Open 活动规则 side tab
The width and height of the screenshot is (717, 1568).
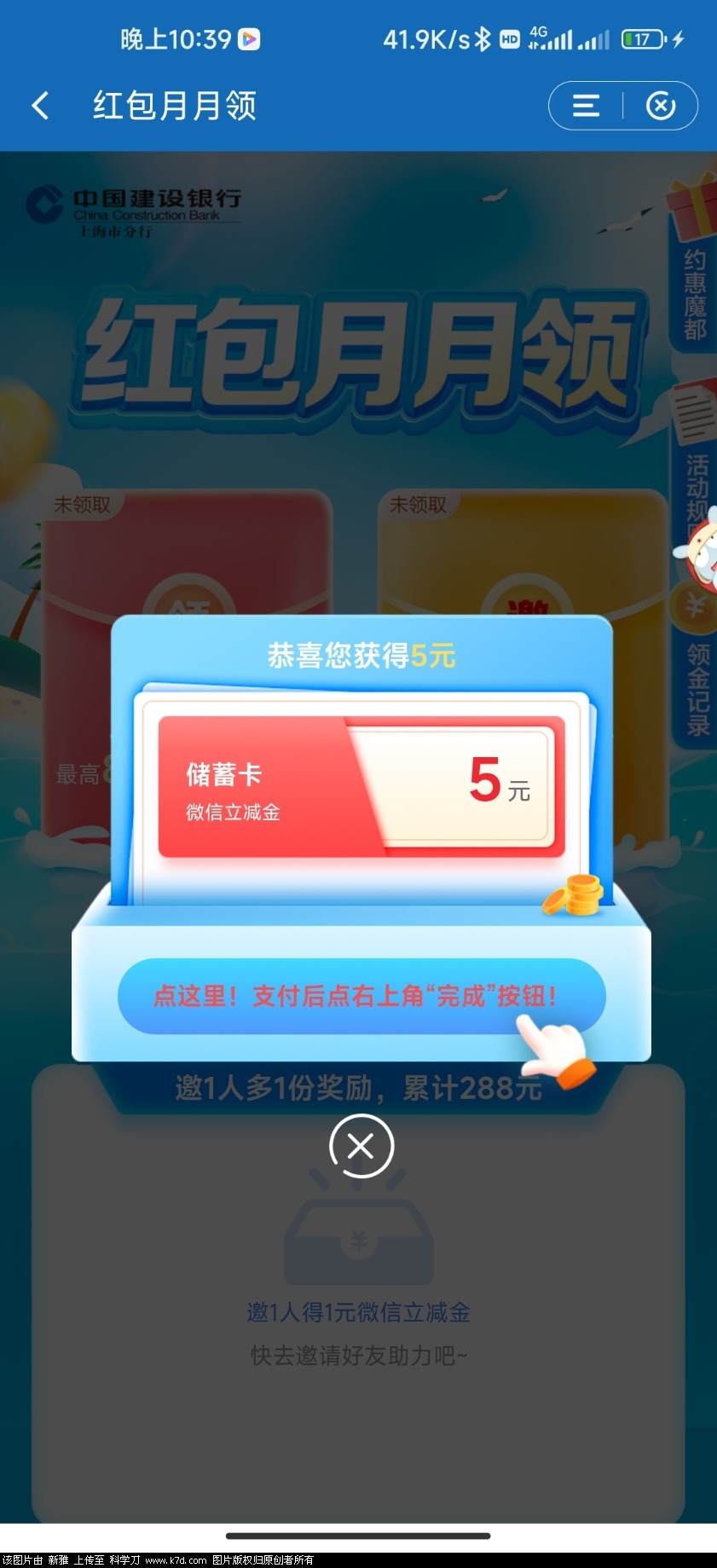[x=697, y=486]
